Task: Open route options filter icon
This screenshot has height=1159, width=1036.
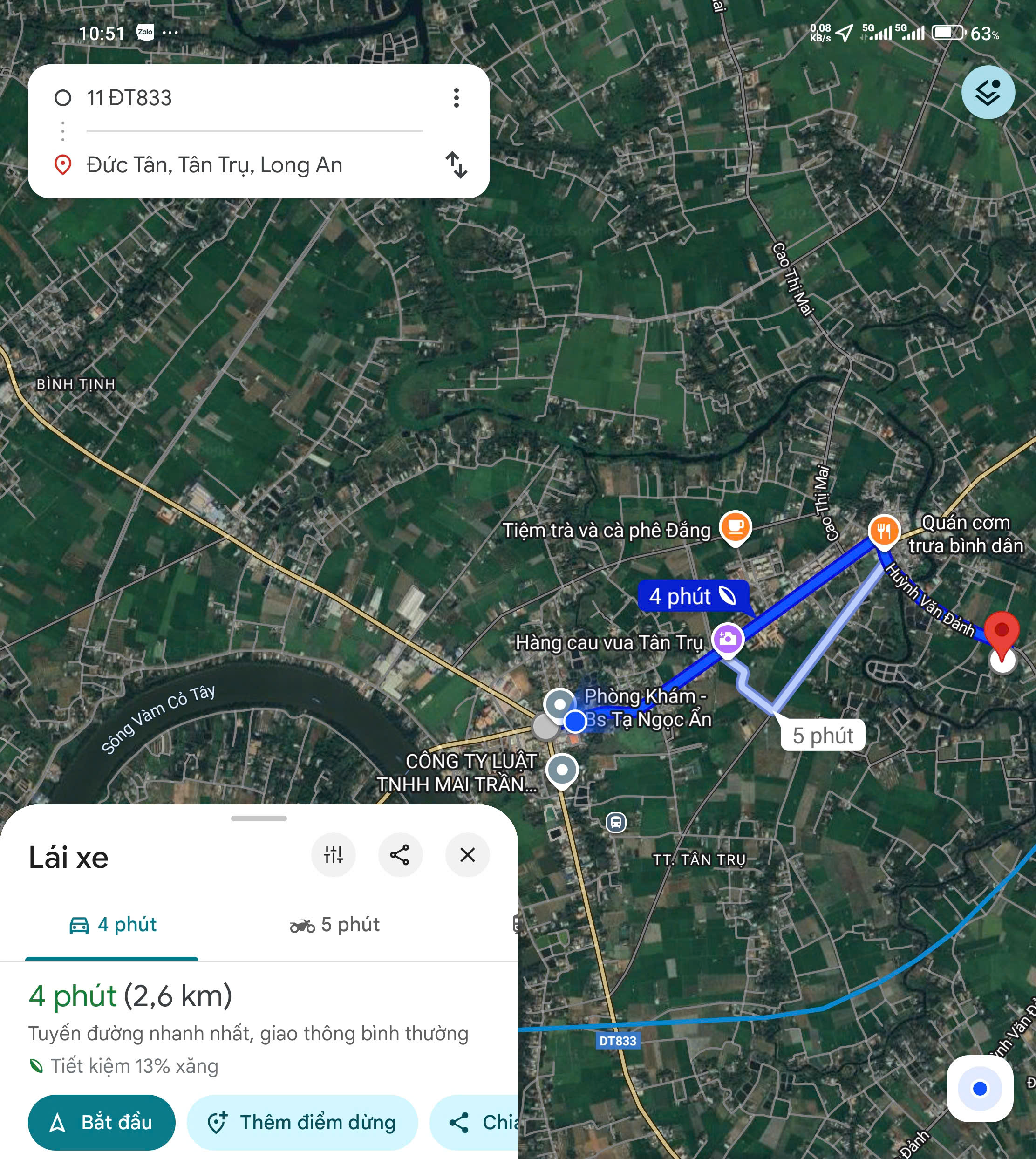Action: tap(334, 855)
